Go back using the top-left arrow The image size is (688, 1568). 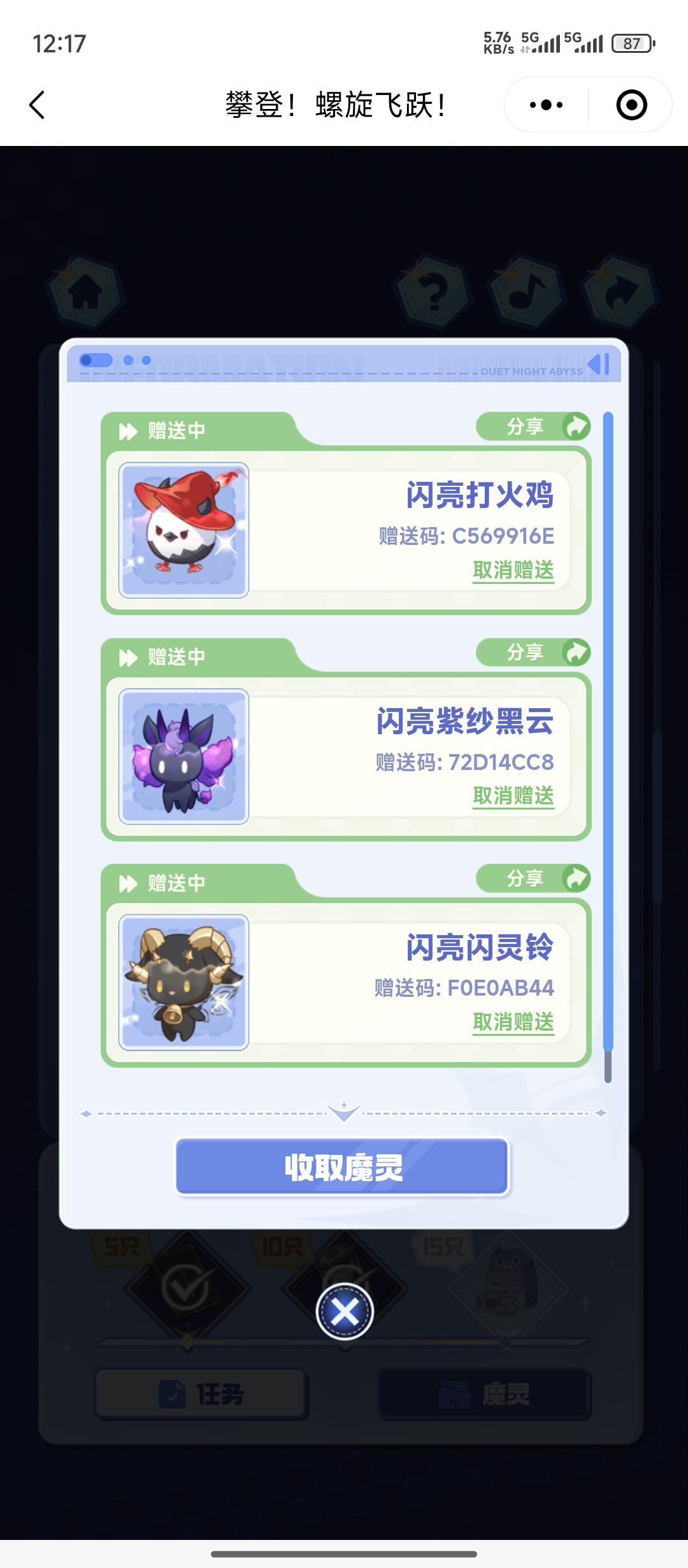point(37,105)
